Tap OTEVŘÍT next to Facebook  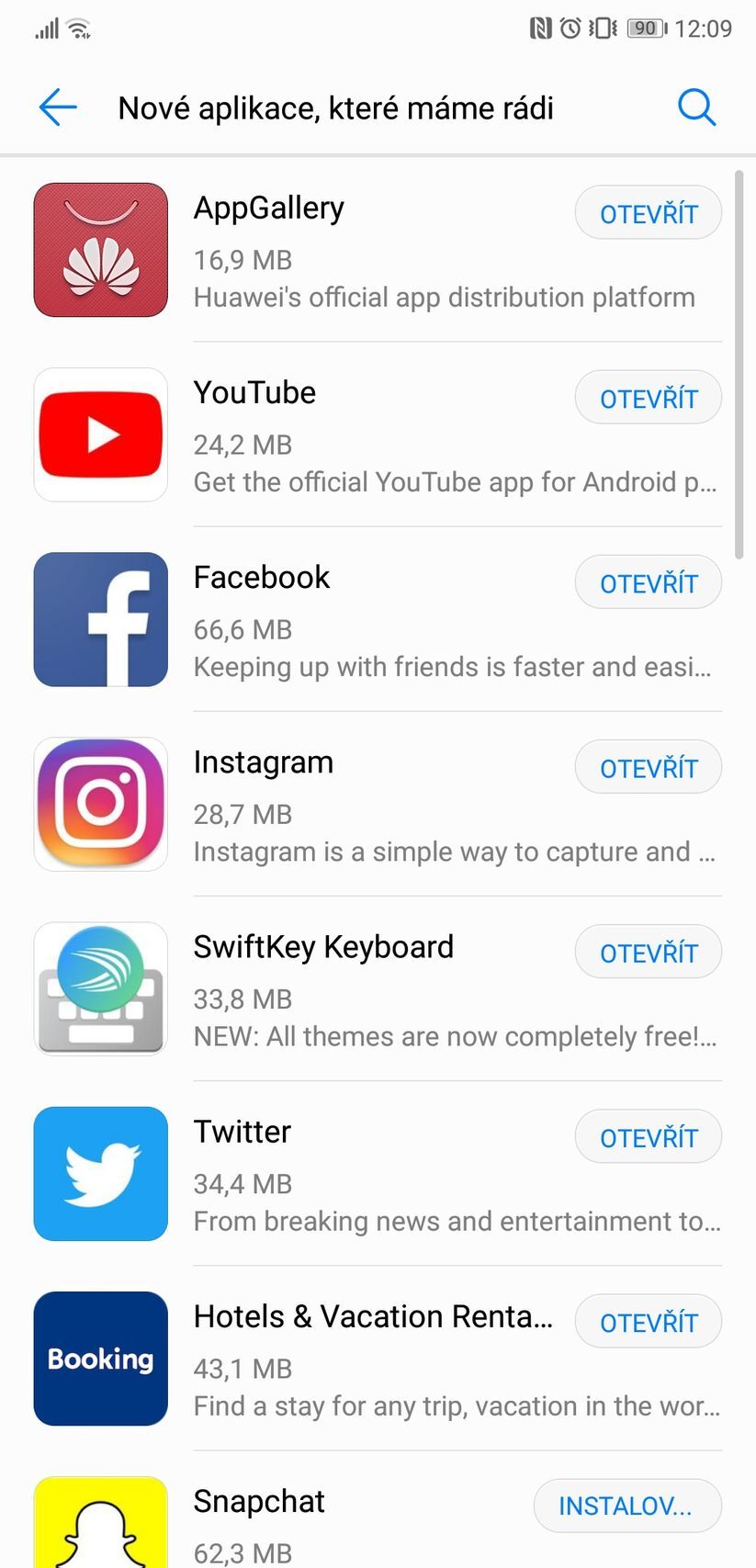[649, 581]
